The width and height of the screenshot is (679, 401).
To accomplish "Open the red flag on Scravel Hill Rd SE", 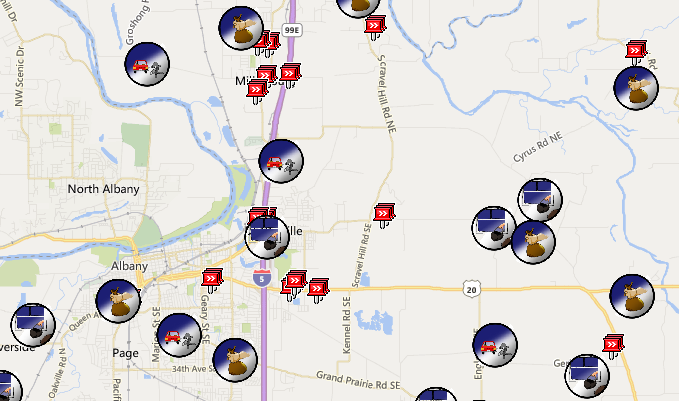I will (383, 213).
